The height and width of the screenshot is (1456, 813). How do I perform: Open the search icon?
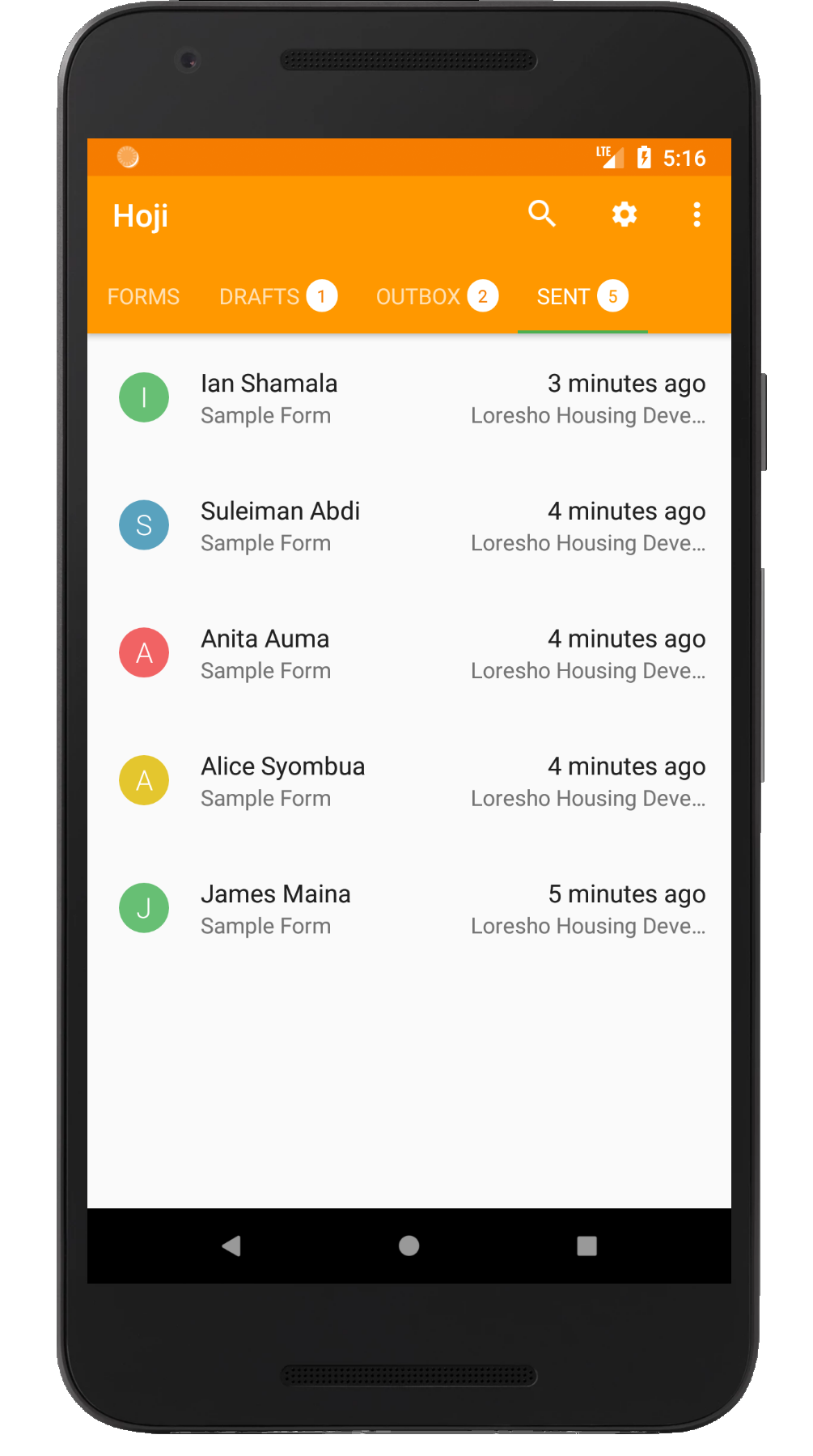point(542,214)
